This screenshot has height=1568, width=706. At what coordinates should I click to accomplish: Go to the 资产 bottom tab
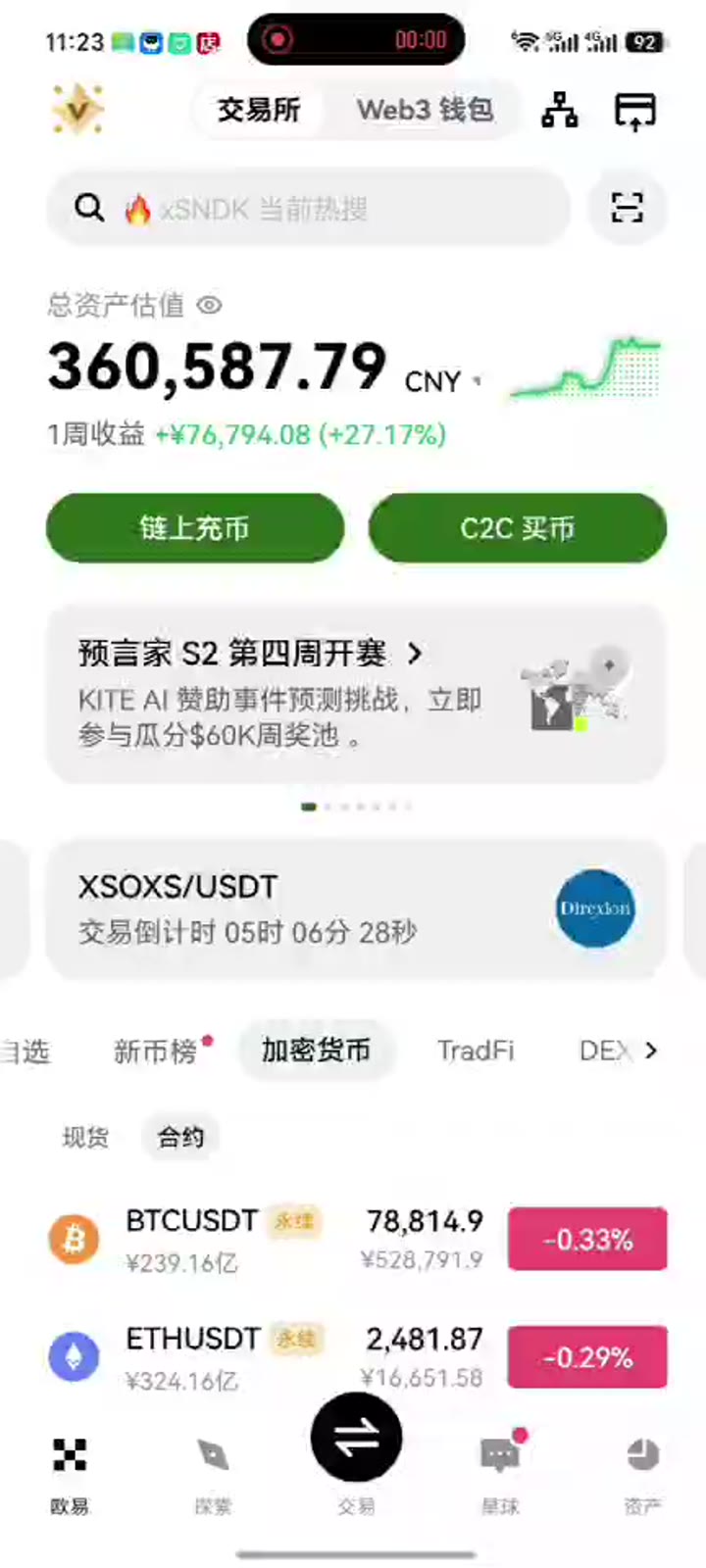pyautogui.click(x=642, y=1475)
